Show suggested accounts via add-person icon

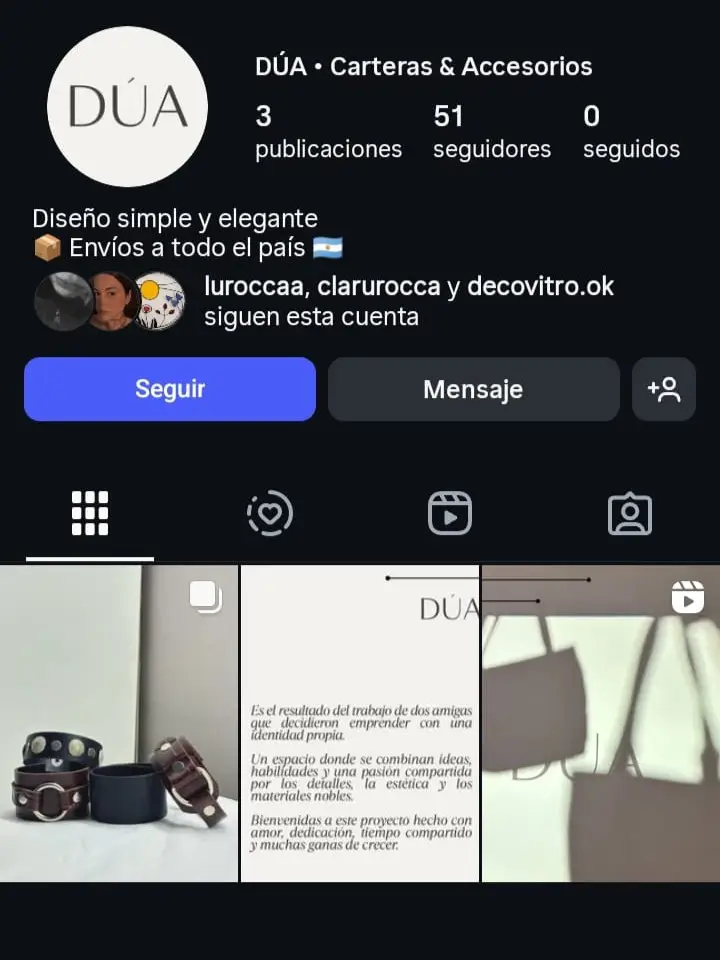pos(664,389)
